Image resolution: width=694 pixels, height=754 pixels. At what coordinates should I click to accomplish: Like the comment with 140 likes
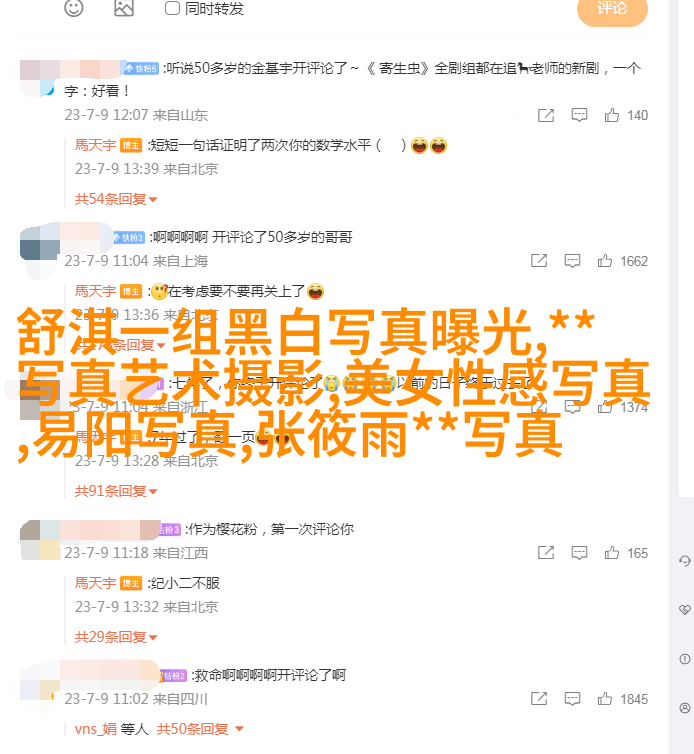click(x=607, y=115)
